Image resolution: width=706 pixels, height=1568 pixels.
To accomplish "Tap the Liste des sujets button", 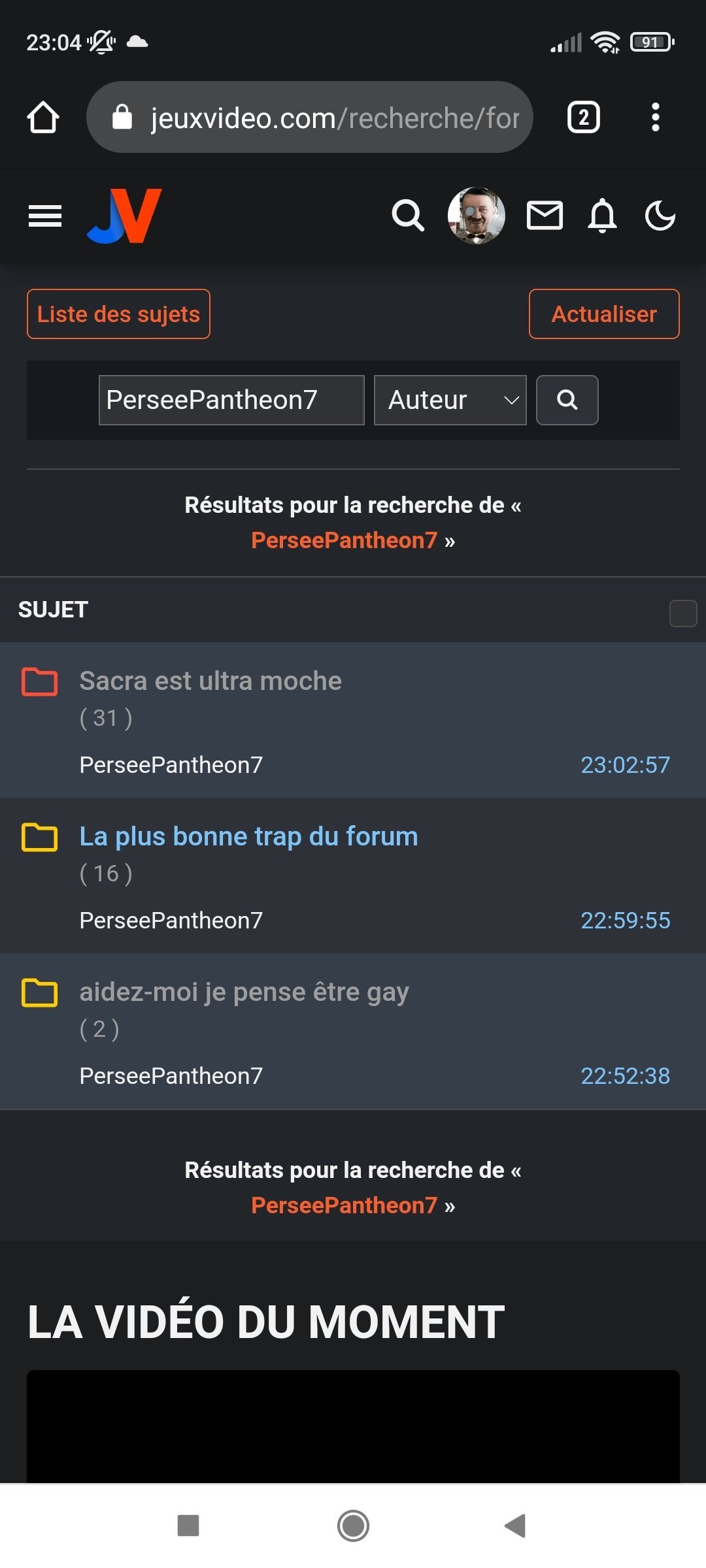I will point(118,314).
